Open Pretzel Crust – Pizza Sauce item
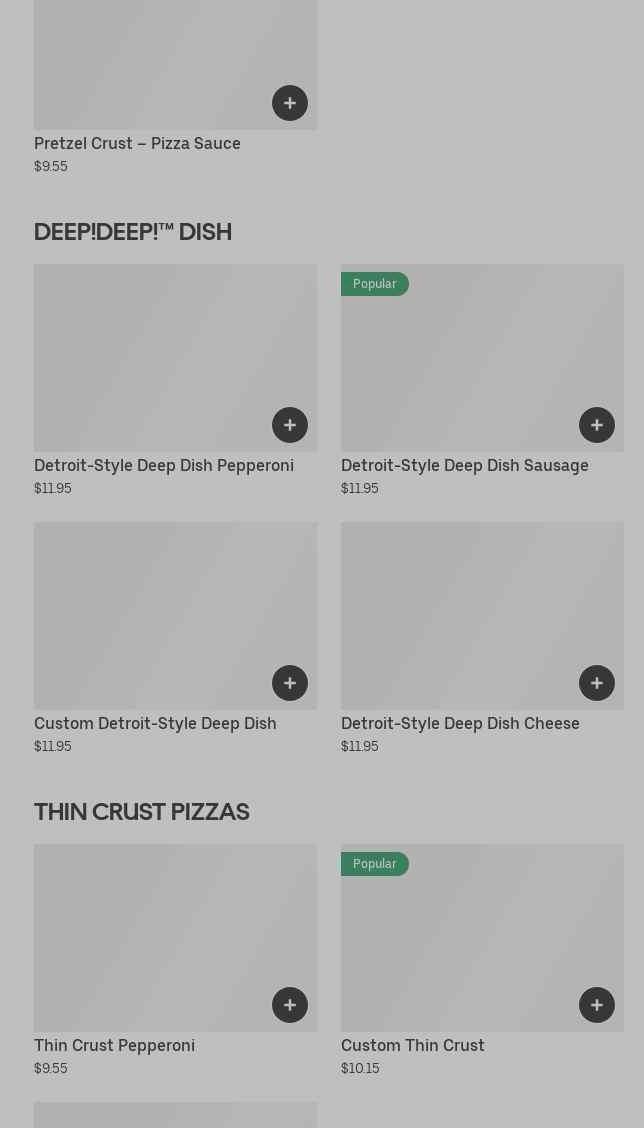Screen dimensions: 644x1128 [x=137, y=143]
